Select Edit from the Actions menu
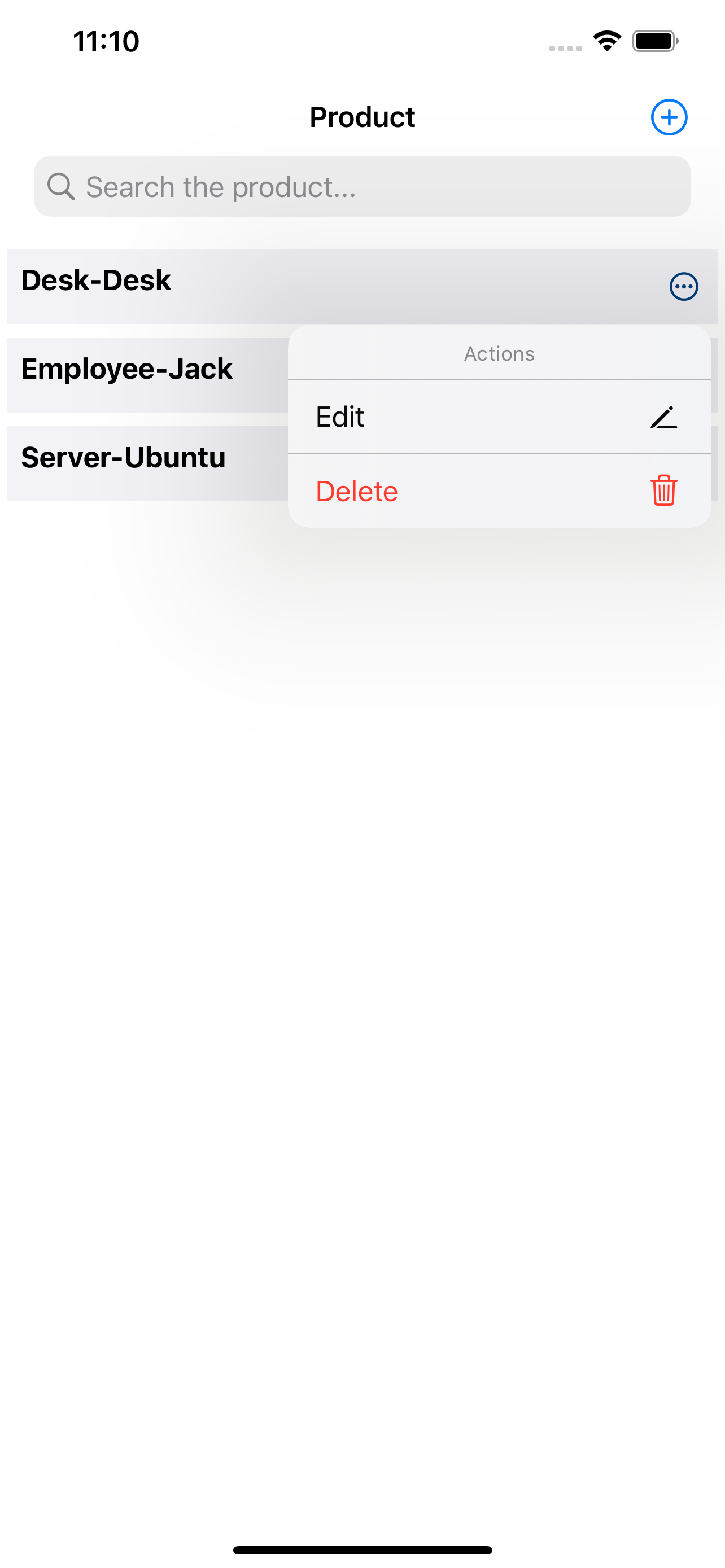Screen dimensions: 725x1568 [x=340, y=417]
